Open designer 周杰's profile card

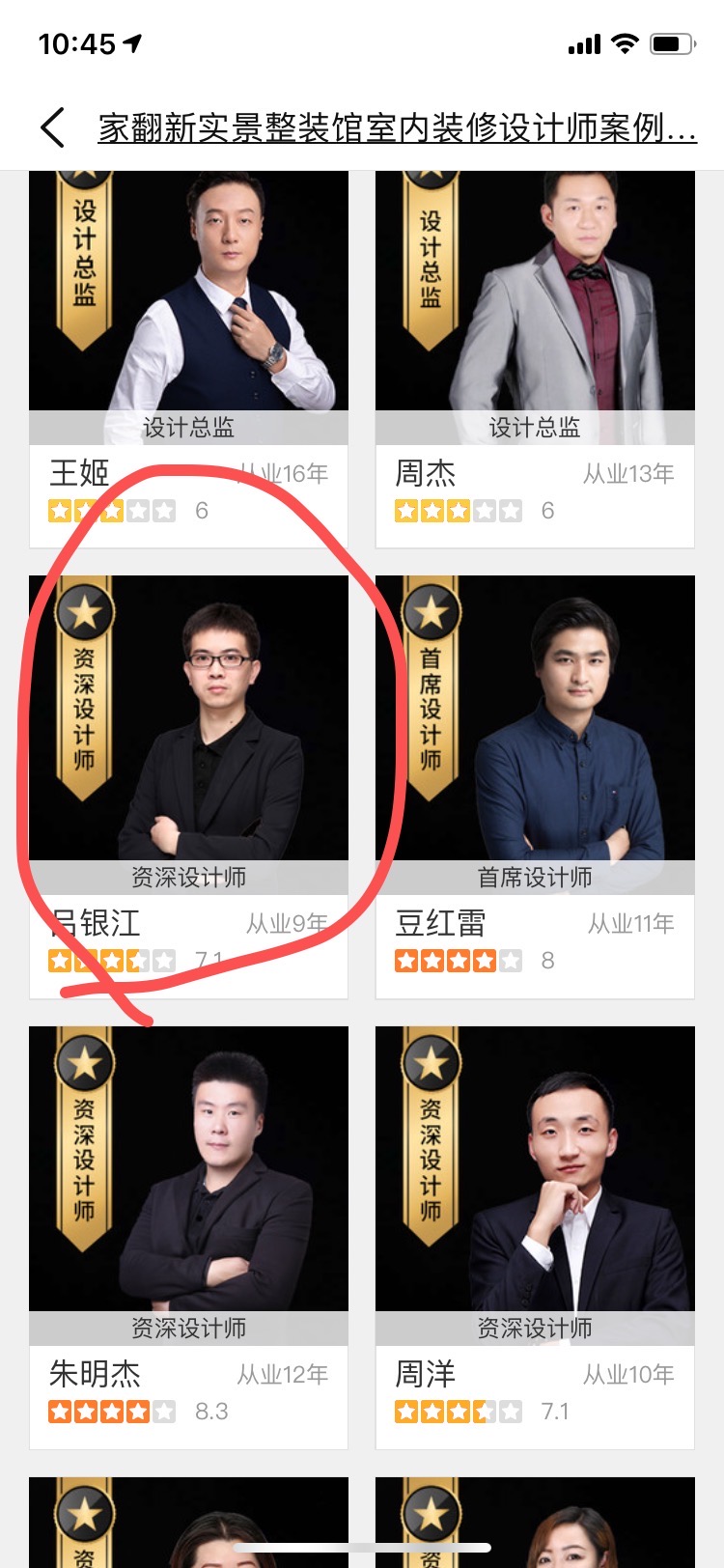[534, 357]
